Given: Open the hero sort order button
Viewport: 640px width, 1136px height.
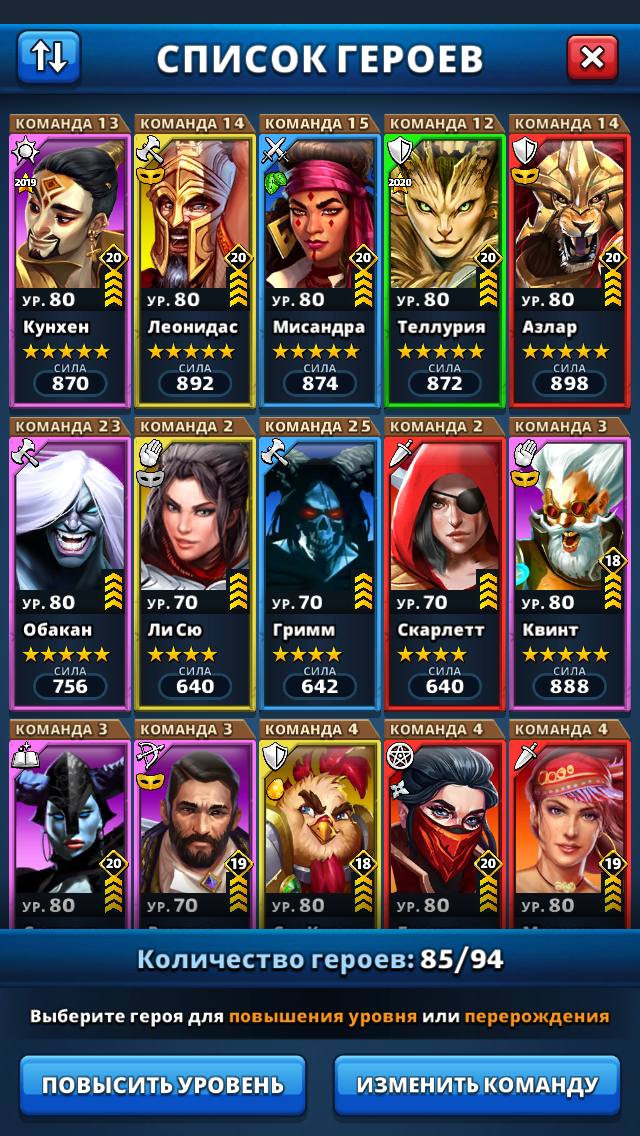Looking at the screenshot, I should coord(48,57).
